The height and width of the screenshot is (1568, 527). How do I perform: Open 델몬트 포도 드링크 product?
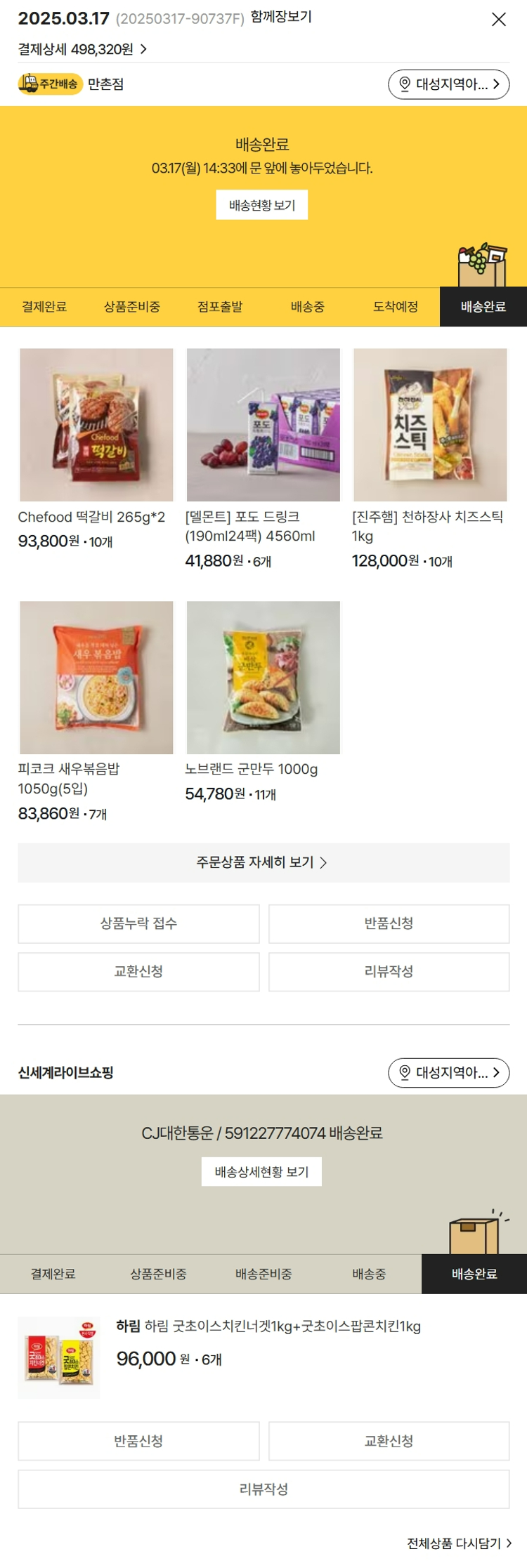(263, 425)
